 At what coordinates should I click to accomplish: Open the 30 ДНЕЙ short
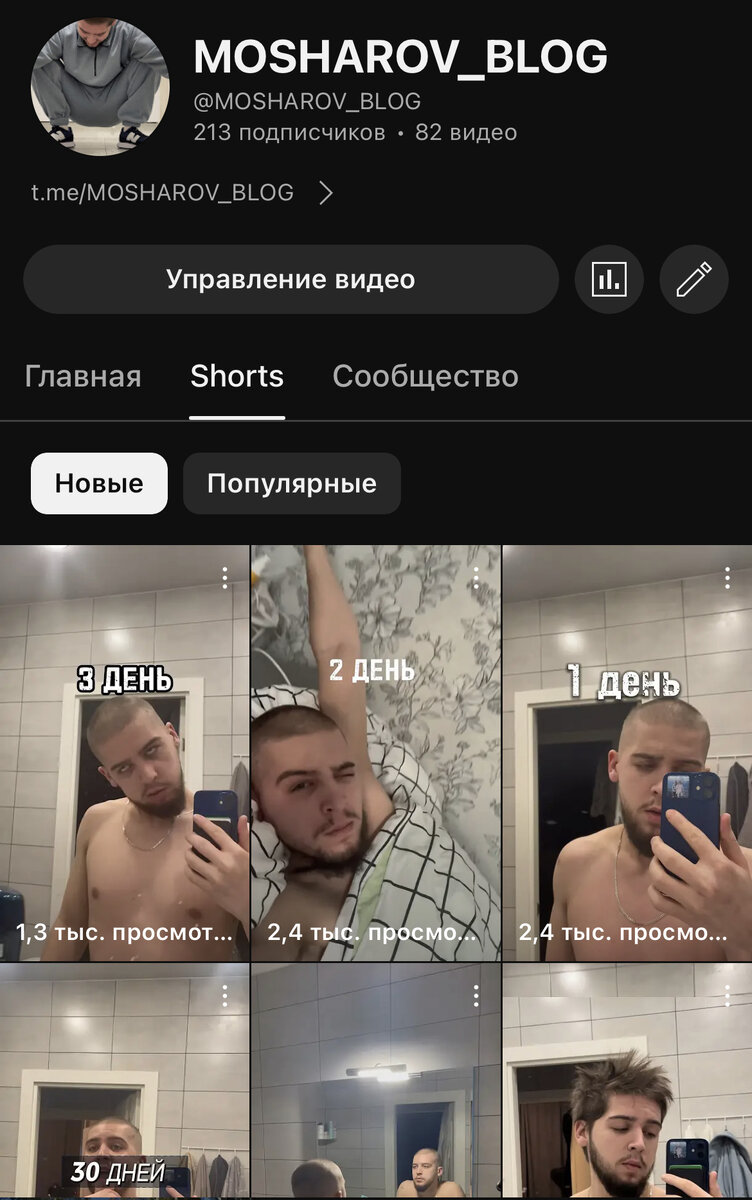(x=124, y=1090)
